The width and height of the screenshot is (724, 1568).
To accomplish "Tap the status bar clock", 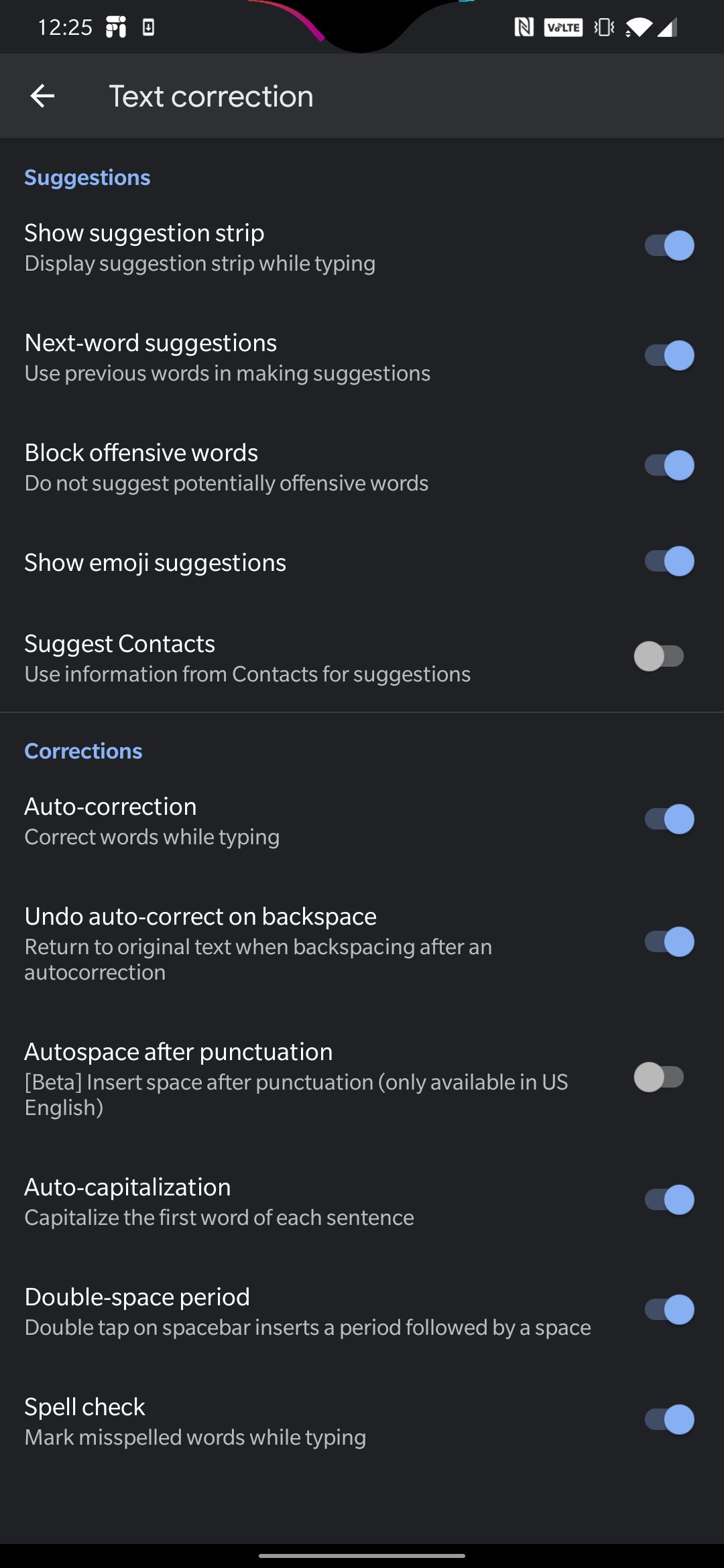I will coord(66,27).
